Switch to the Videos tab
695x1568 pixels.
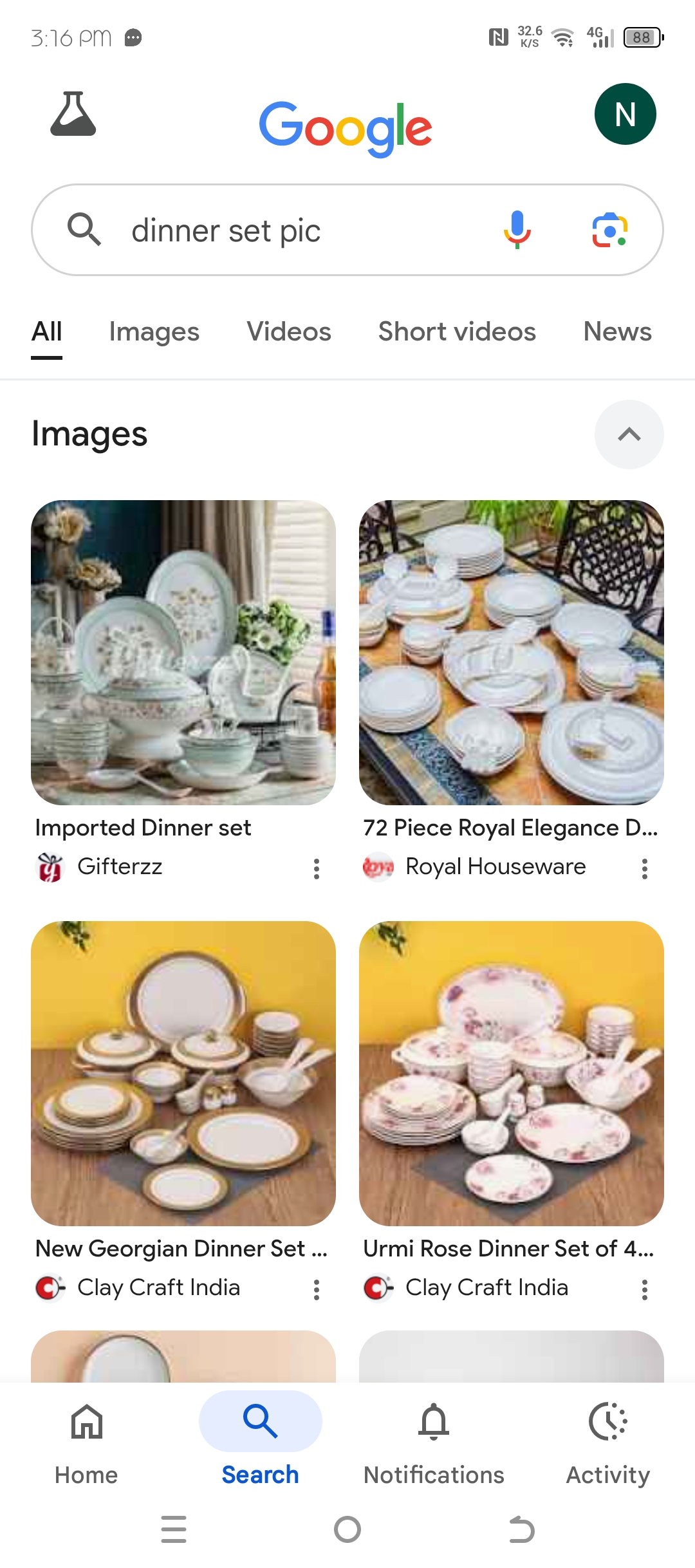tap(288, 332)
